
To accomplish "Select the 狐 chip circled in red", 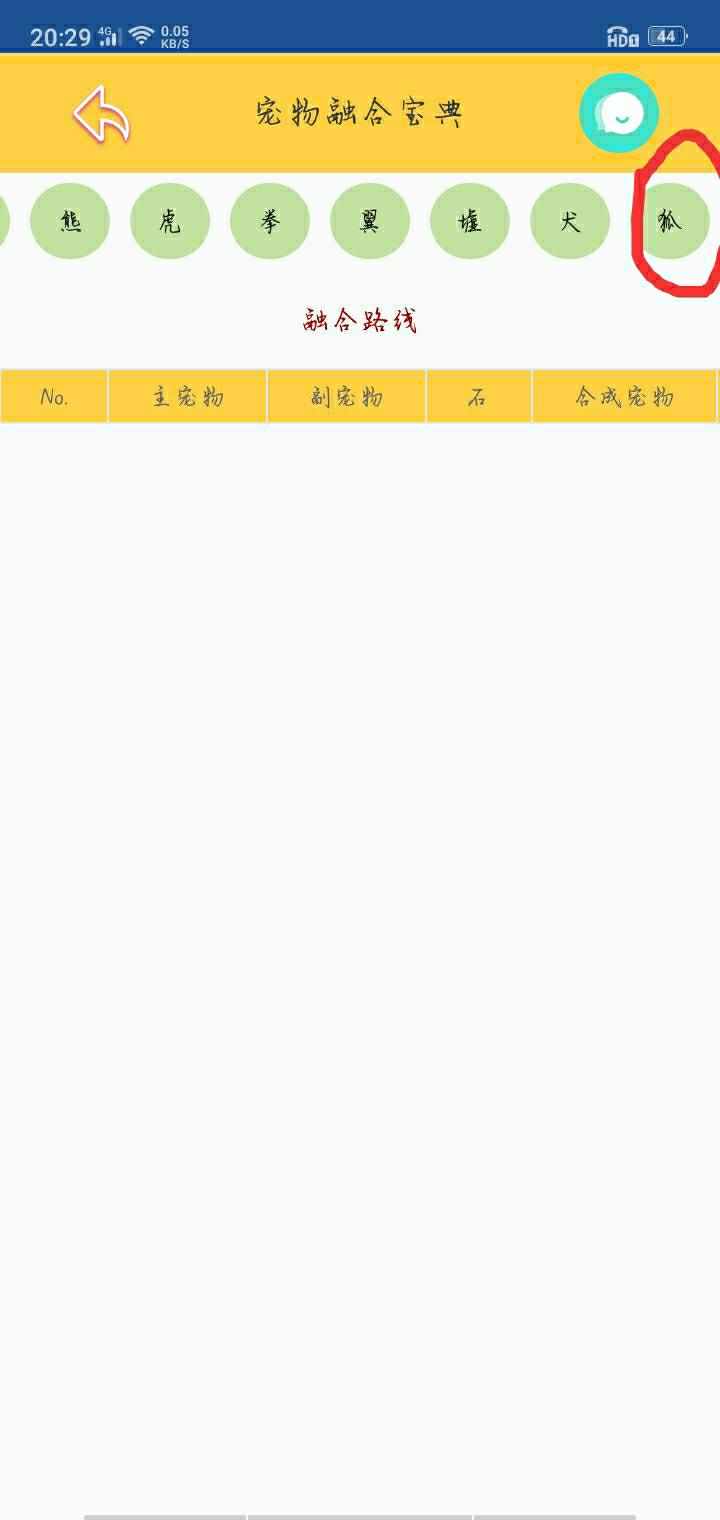I will coord(670,221).
